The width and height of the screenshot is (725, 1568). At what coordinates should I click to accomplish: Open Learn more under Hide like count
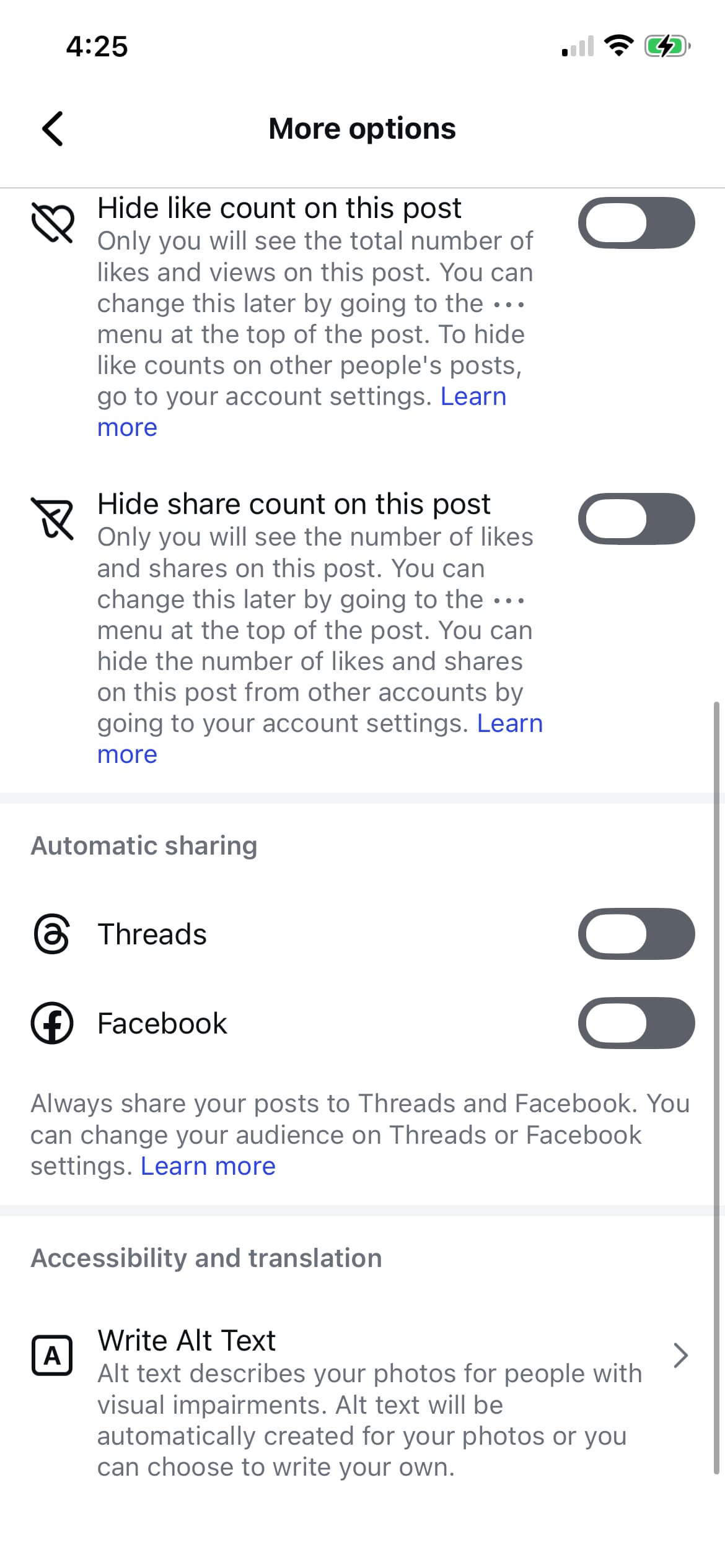pyautogui.click(x=473, y=397)
